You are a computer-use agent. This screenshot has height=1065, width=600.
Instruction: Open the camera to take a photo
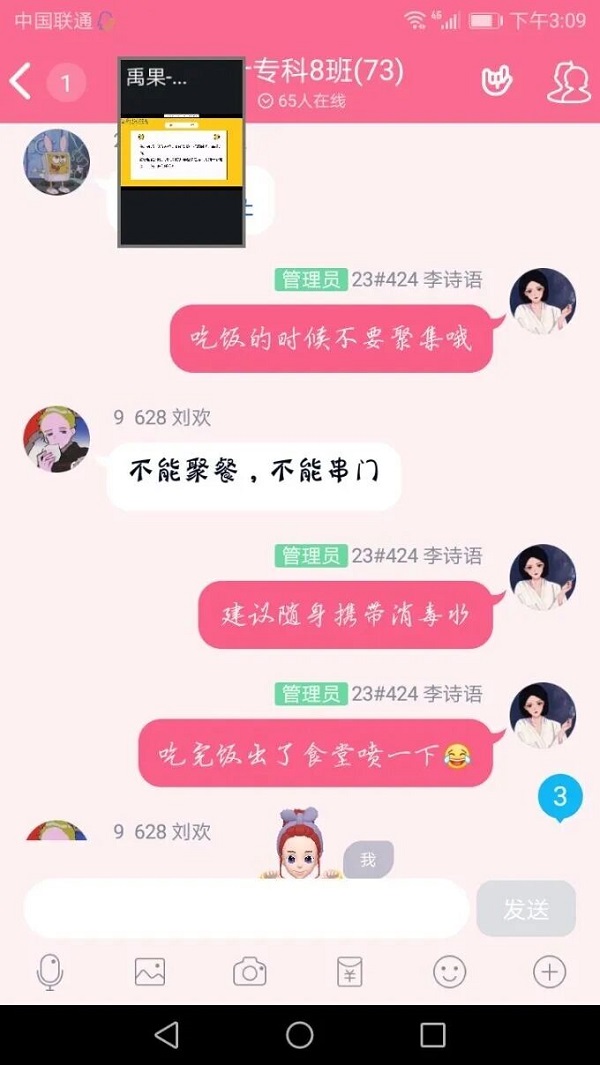pyautogui.click(x=250, y=971)
